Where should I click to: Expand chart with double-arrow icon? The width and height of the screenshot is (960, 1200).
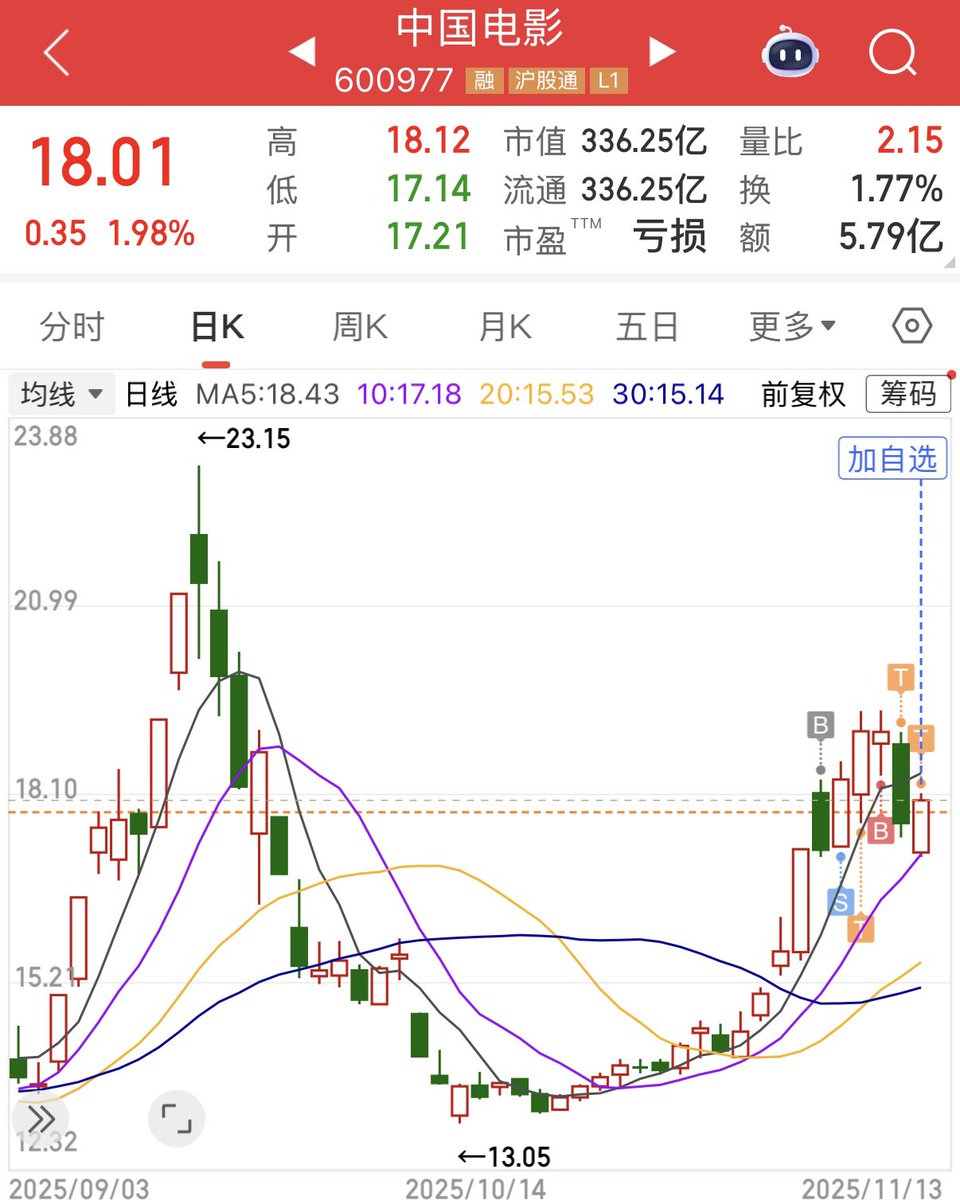point(40,1118)
